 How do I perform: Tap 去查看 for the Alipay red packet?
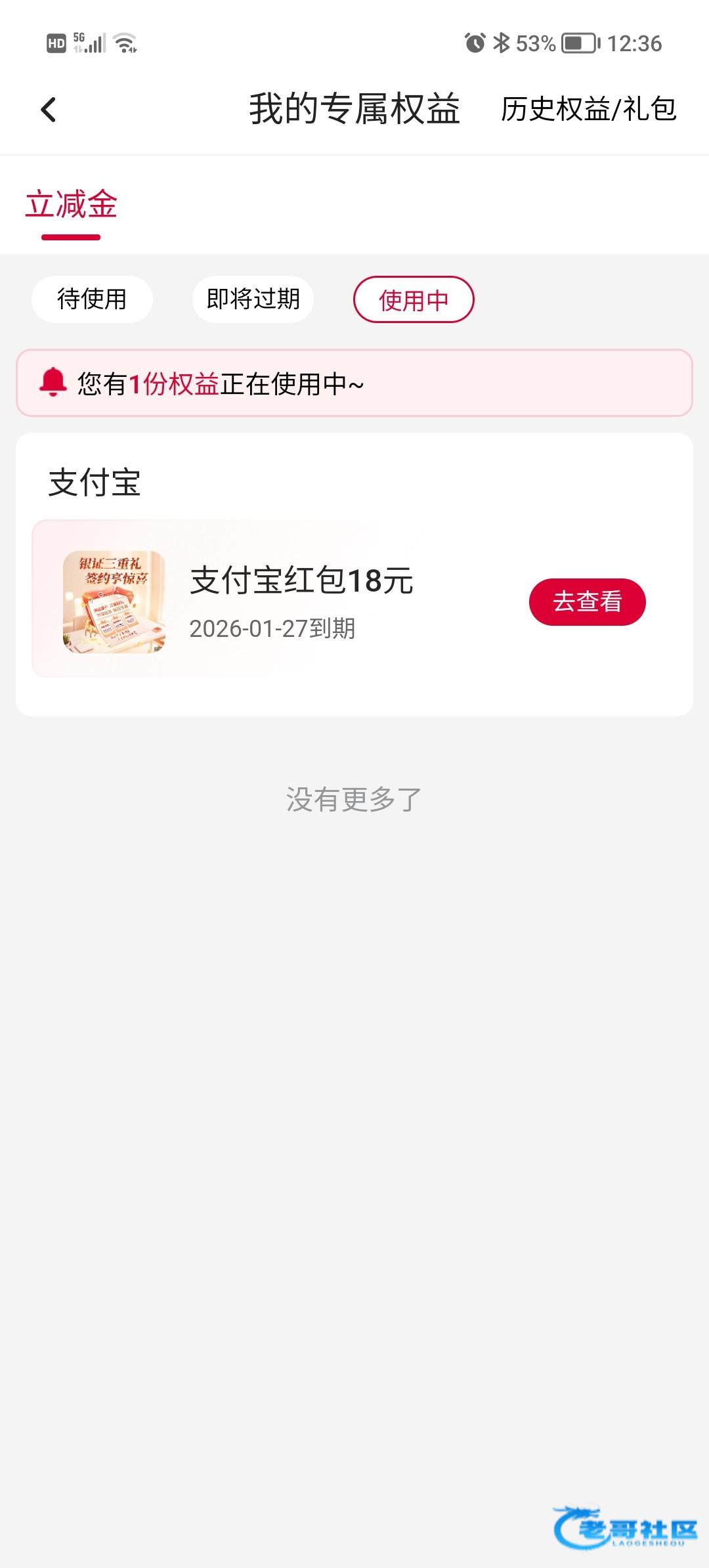pyautogui.click(x=587, y=601)
